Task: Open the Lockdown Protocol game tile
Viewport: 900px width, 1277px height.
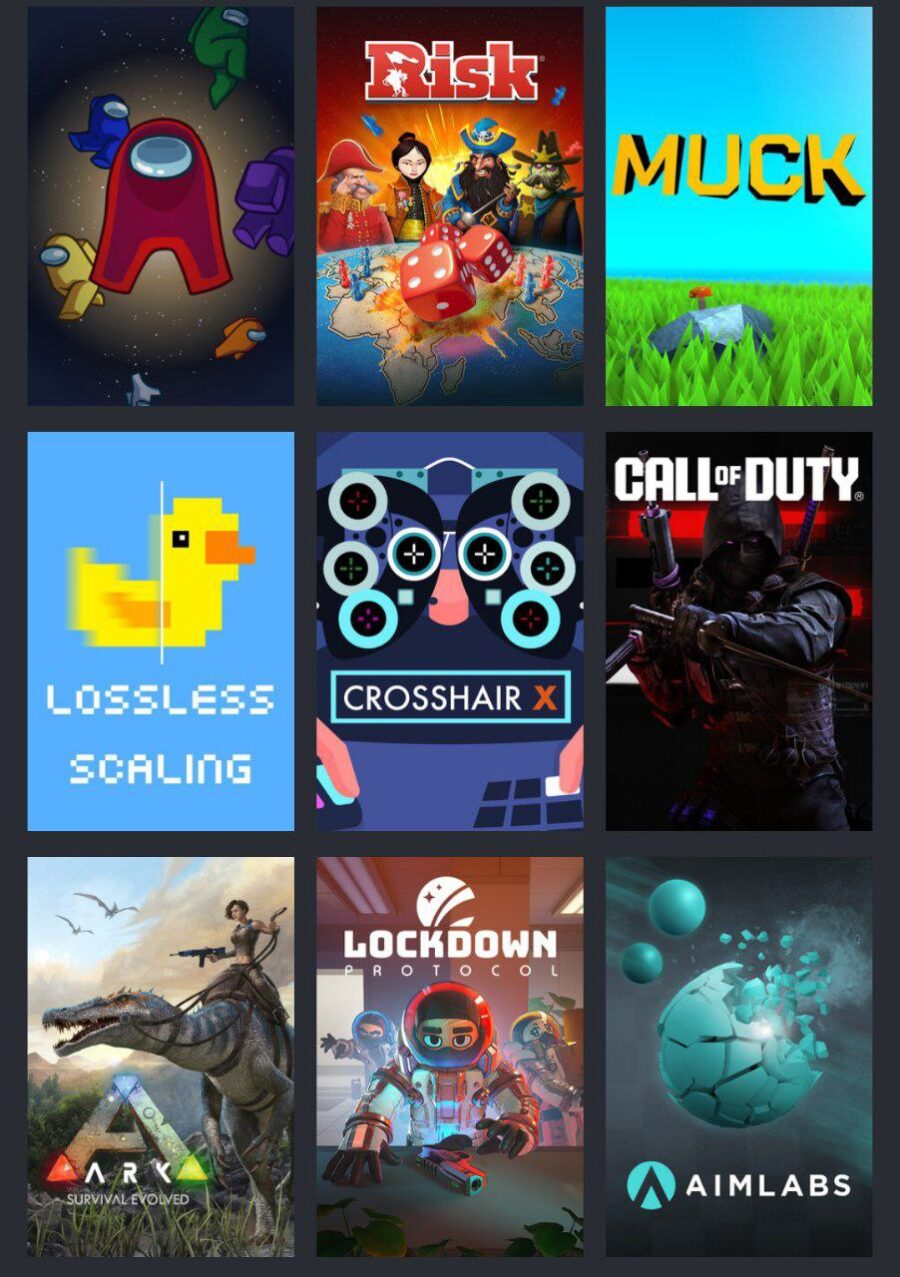Action: pyautogui.click(x=450, y=1056)
